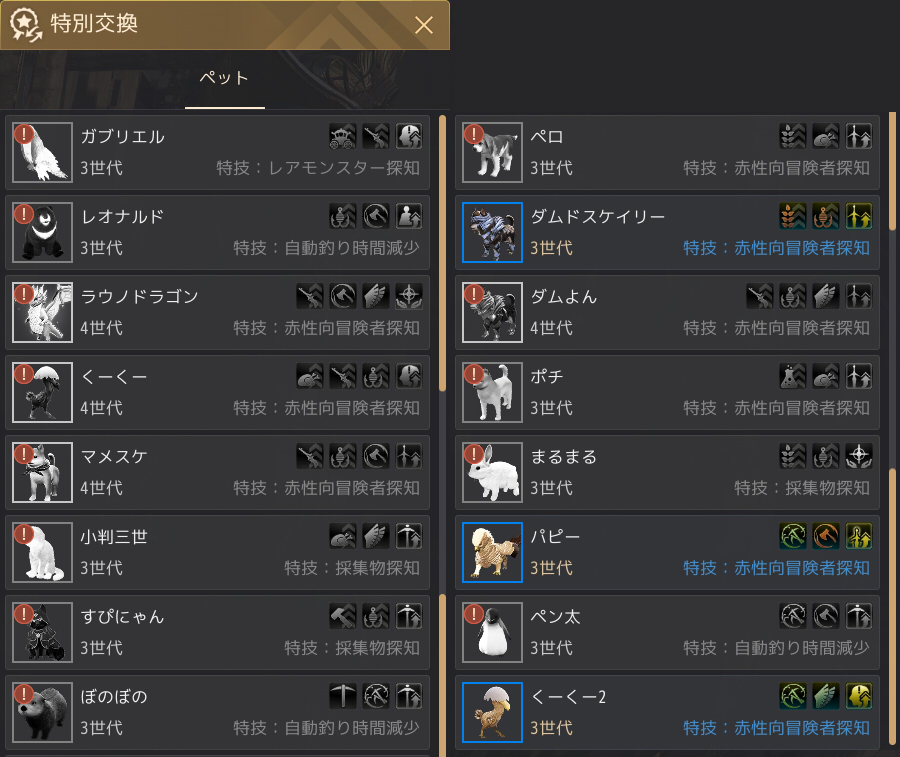Select the penguin pet ペン太
Image resolution: width=900 pixels, height=757 pixels.
(x=668, y=632)
